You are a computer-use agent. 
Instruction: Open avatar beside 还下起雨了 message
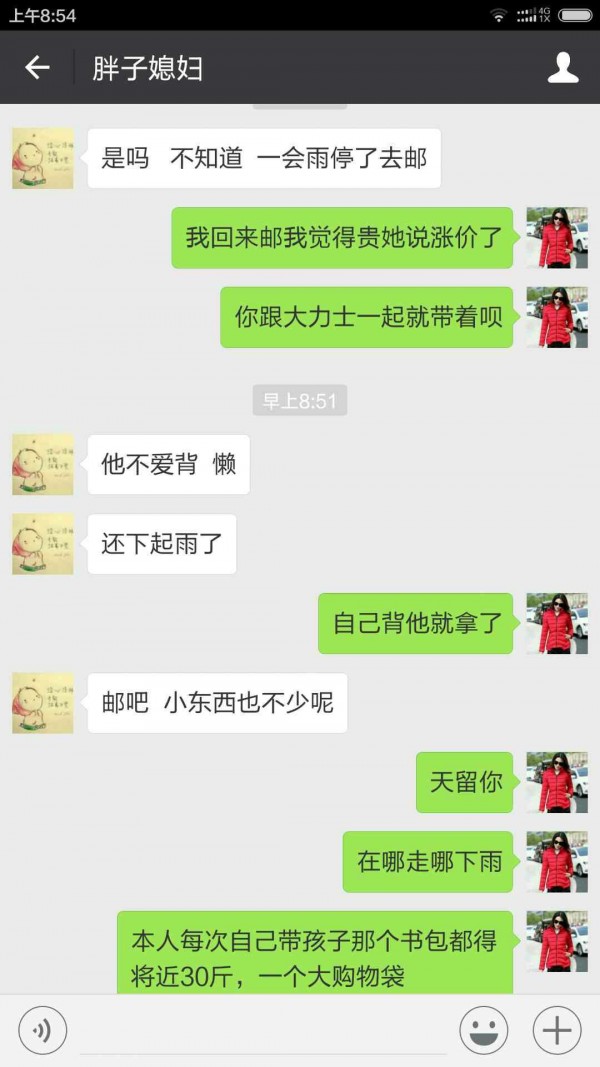click(x=43, y=544)
